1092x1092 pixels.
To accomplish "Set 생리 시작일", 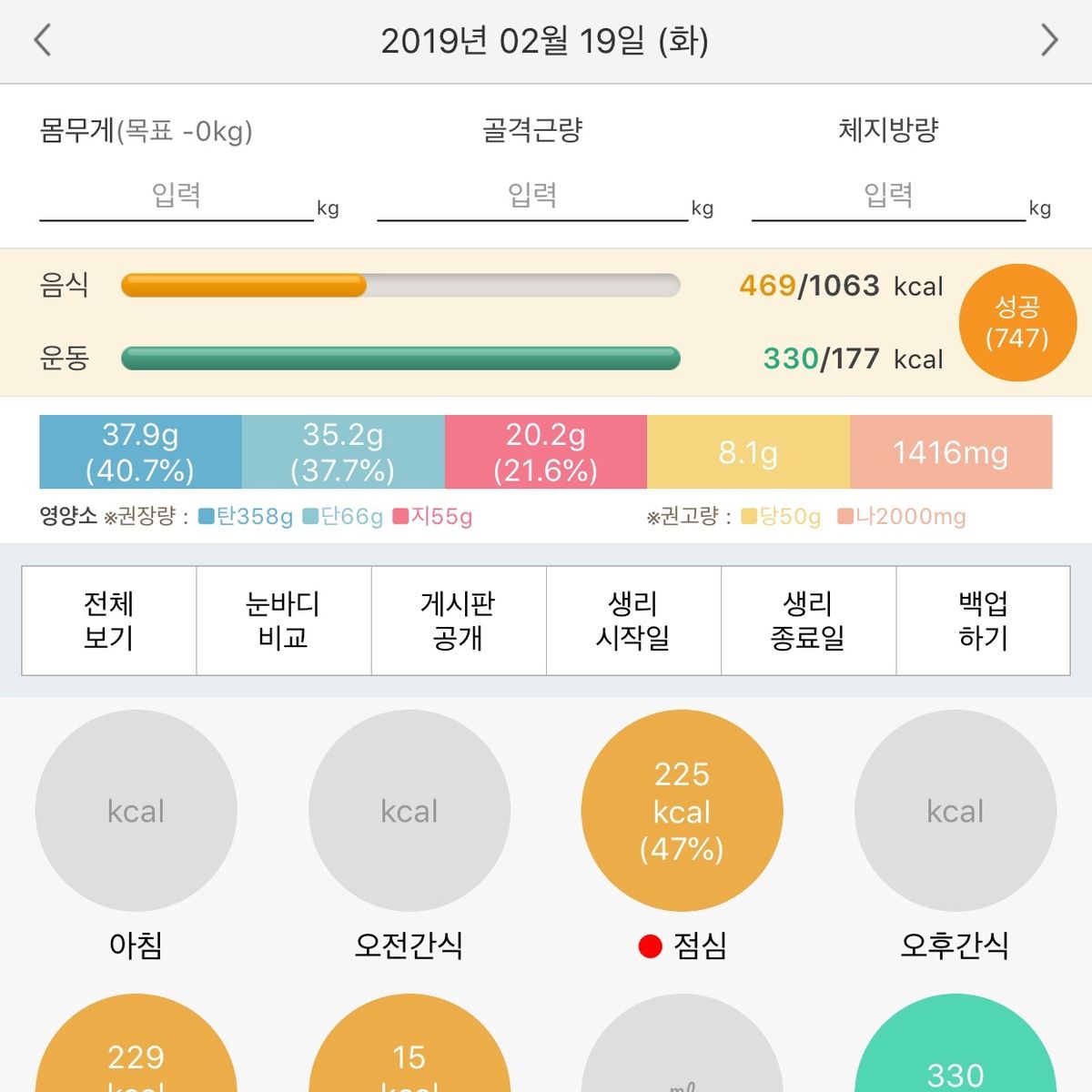I will point(633,621).
